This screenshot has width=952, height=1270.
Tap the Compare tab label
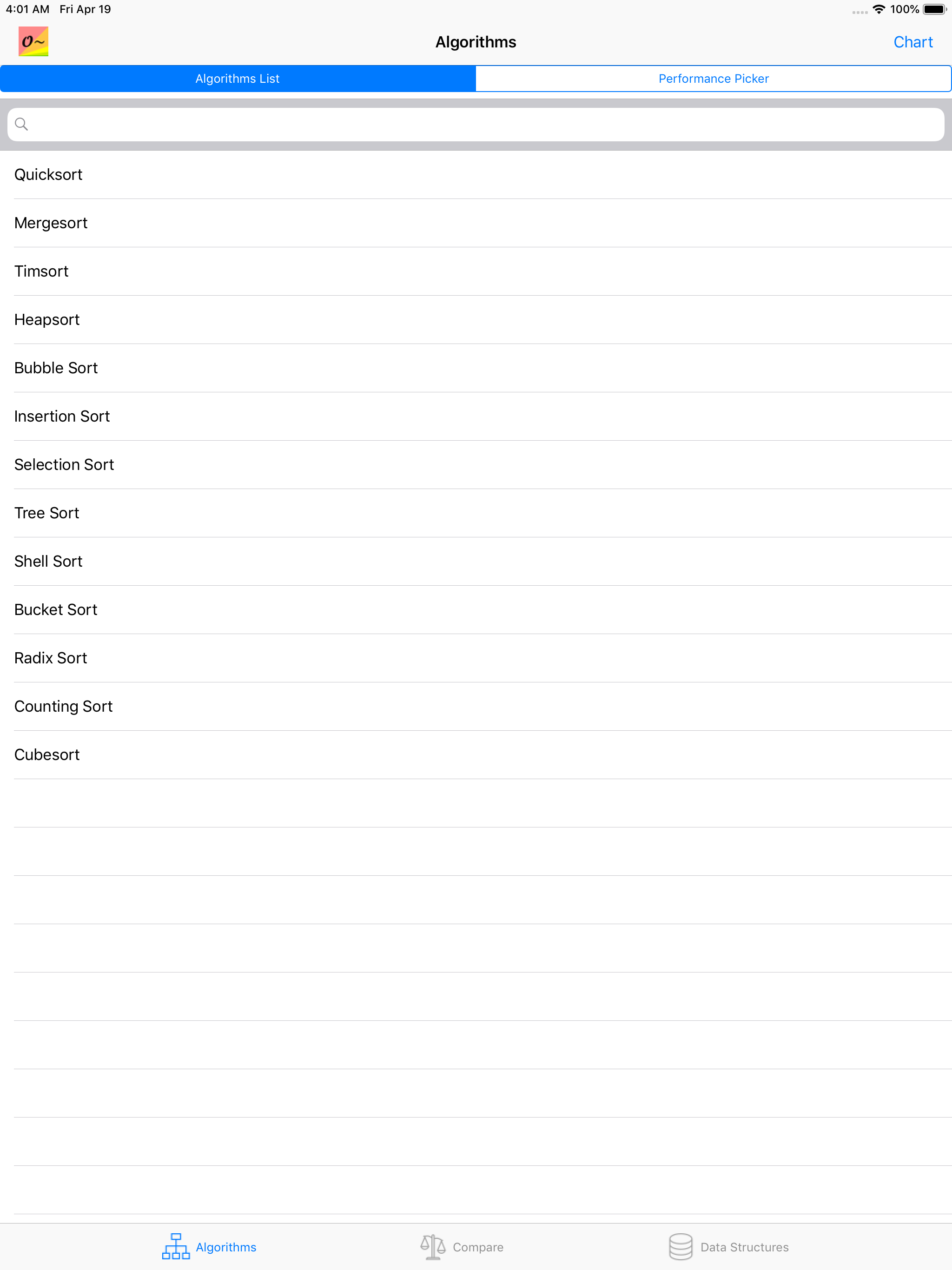478,1247
